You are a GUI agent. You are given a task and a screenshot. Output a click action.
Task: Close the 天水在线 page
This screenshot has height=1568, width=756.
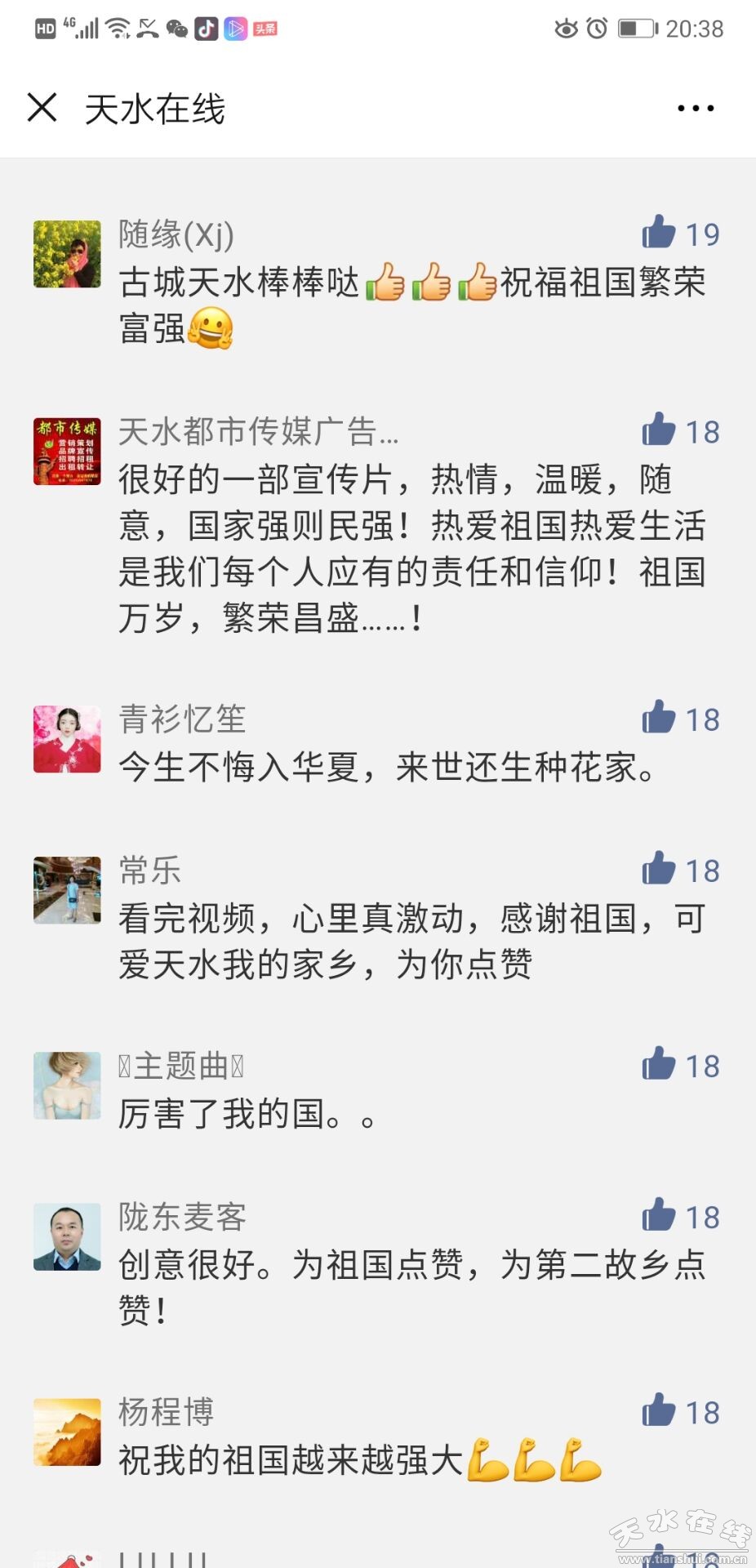coord(42,108)
